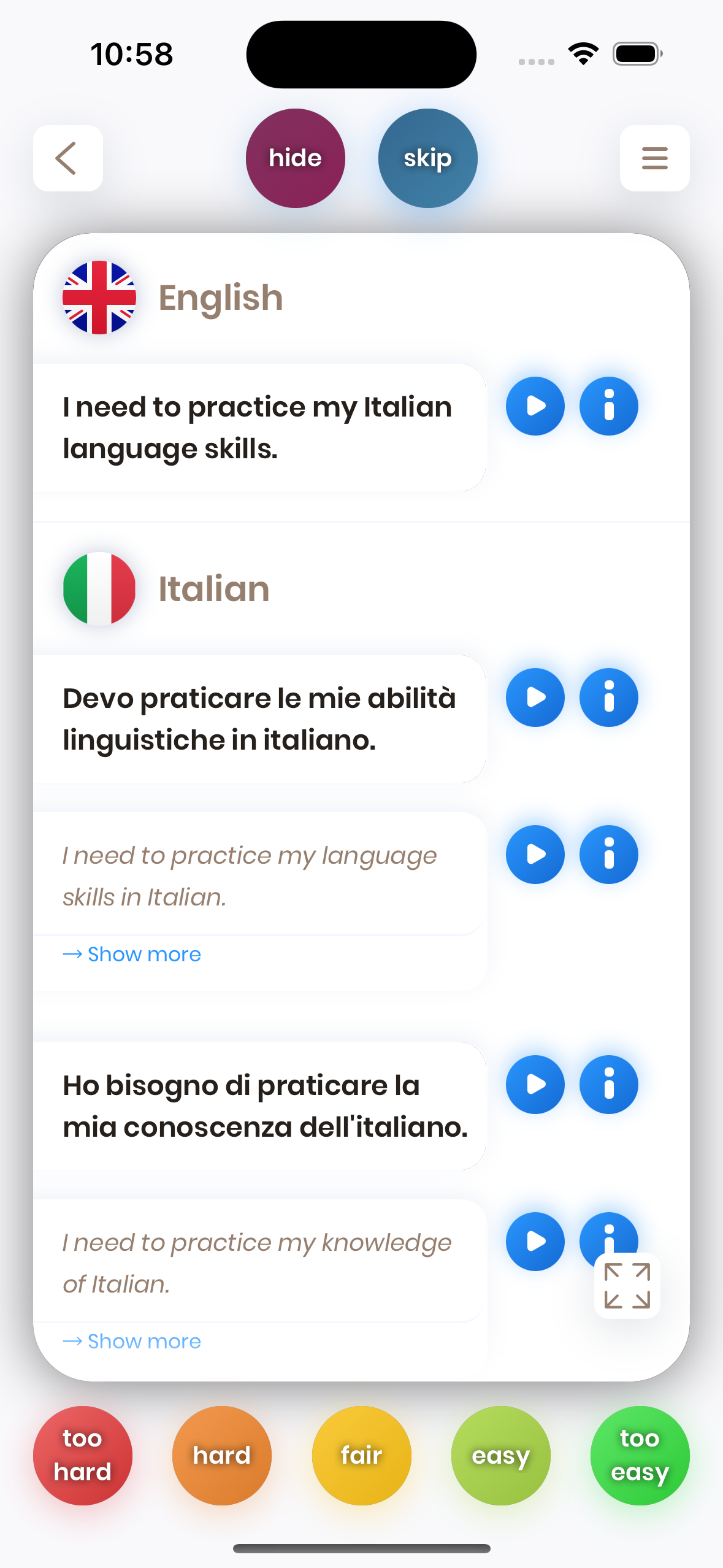Expand the card to full screen
Screen dimensions: 723x1568
pos(627,1286)
